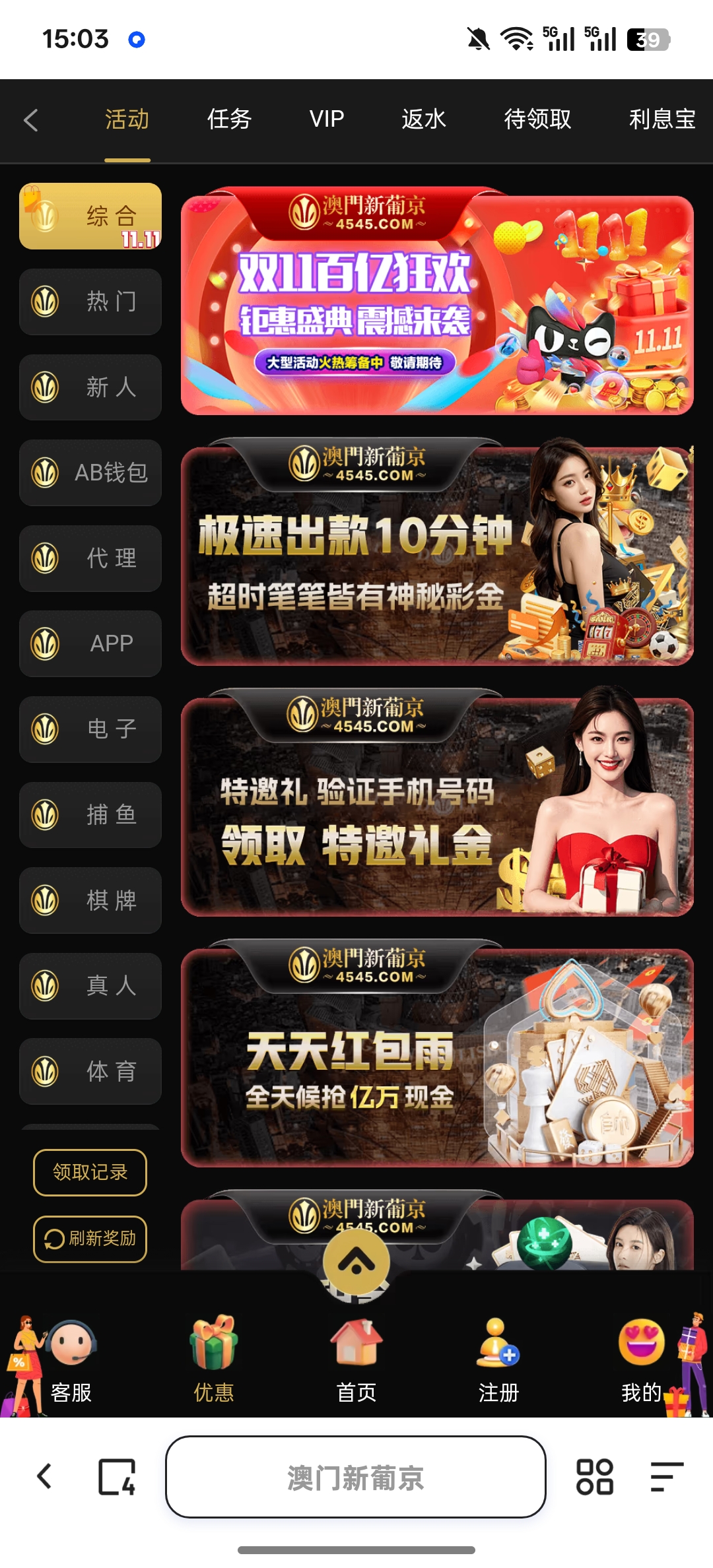Go to the 首页 home tab
The height and width of the screenshot is (1568, 713).
[356, 1359]
